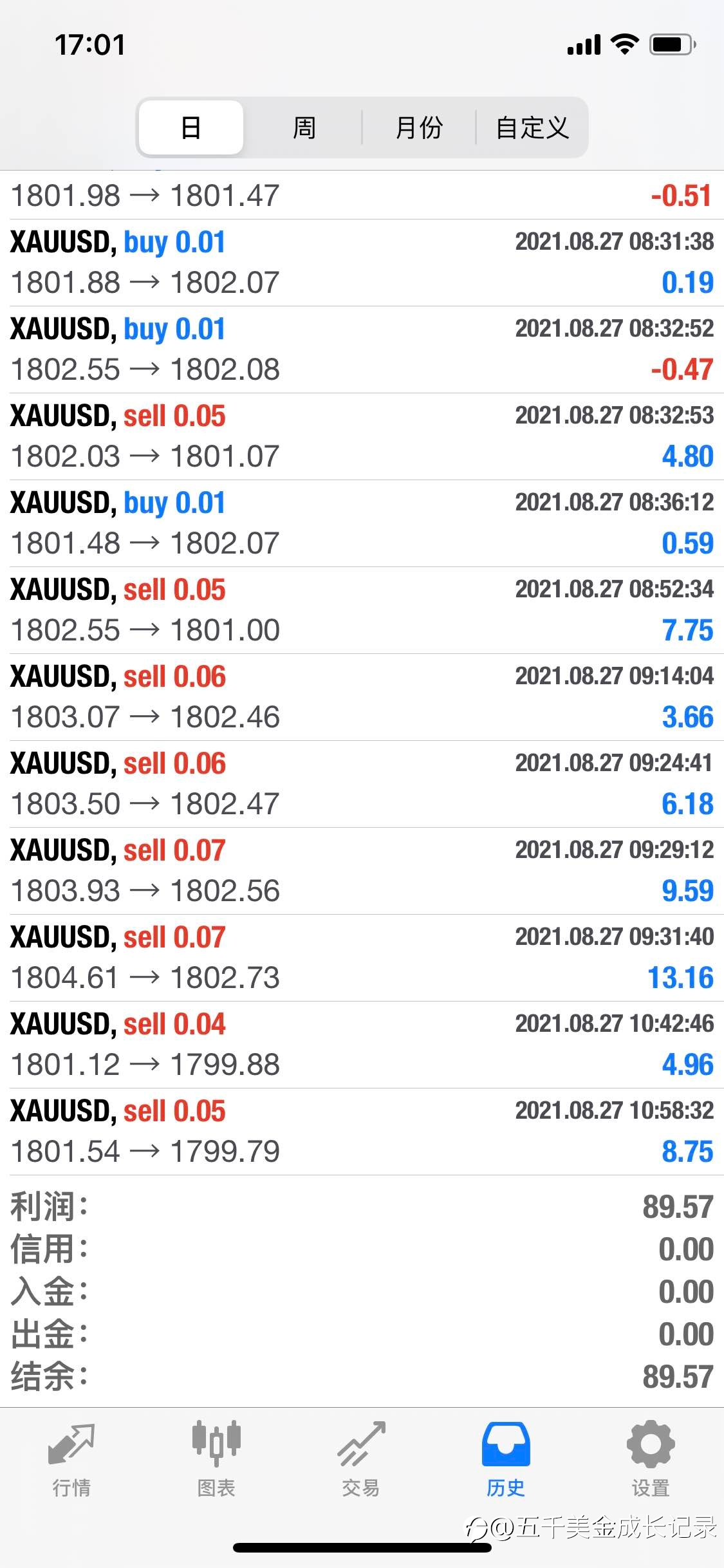The height and width of the screenshot is (1568, 724).
Task: Tap the 历史 history tab
Action: click(x=506, y=1459)
